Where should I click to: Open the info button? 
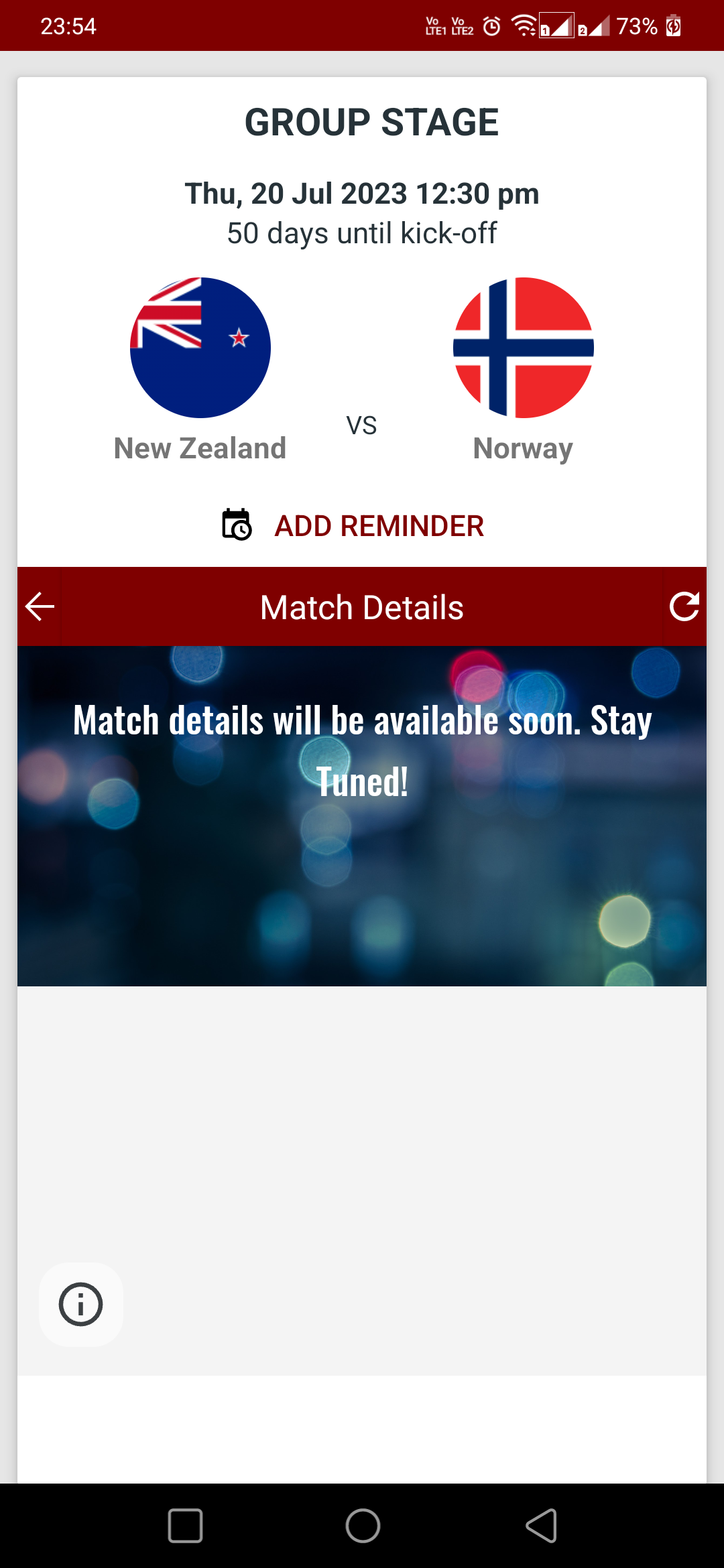click(80, 1304)
